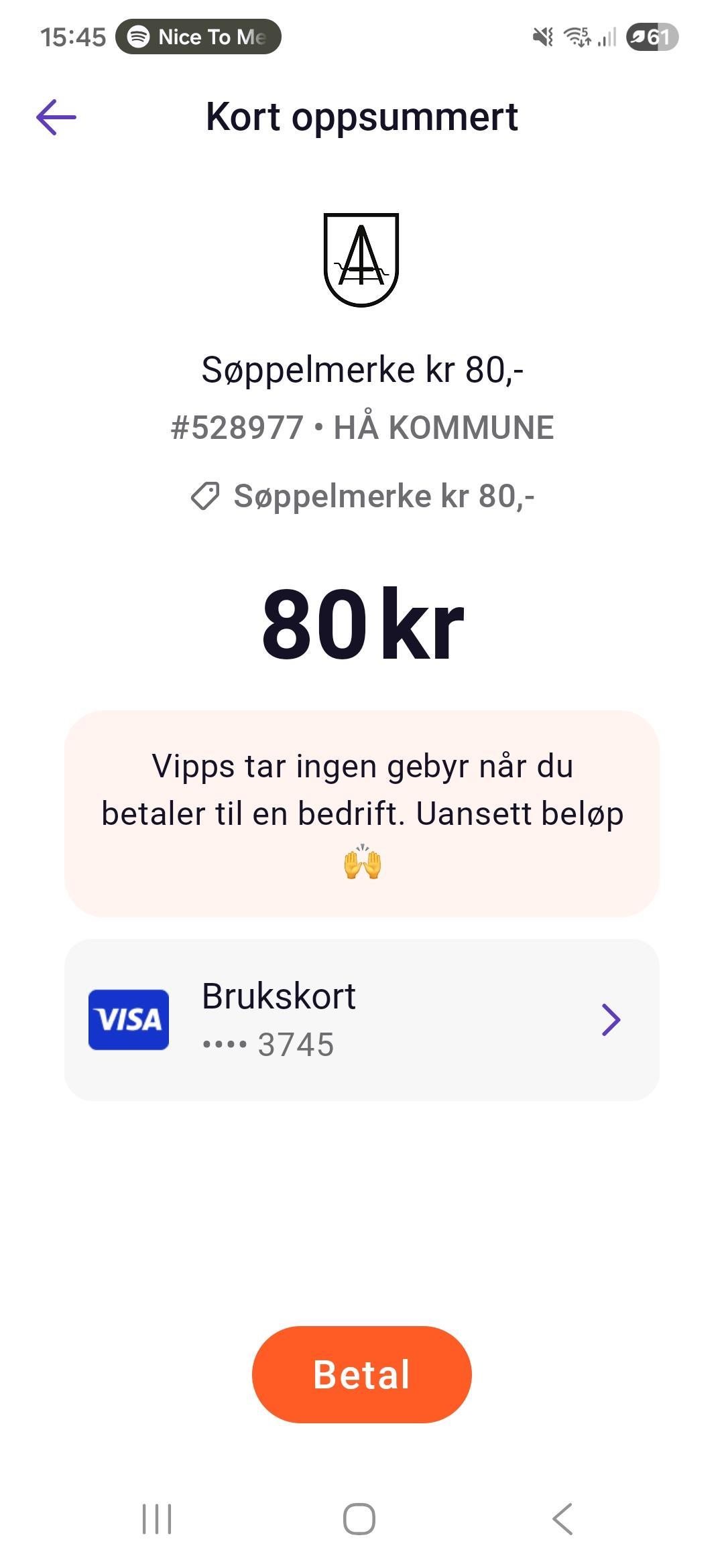Go to the phone's home screen
Viewport: 724px width, 1568px height.
pos(359,1518)
